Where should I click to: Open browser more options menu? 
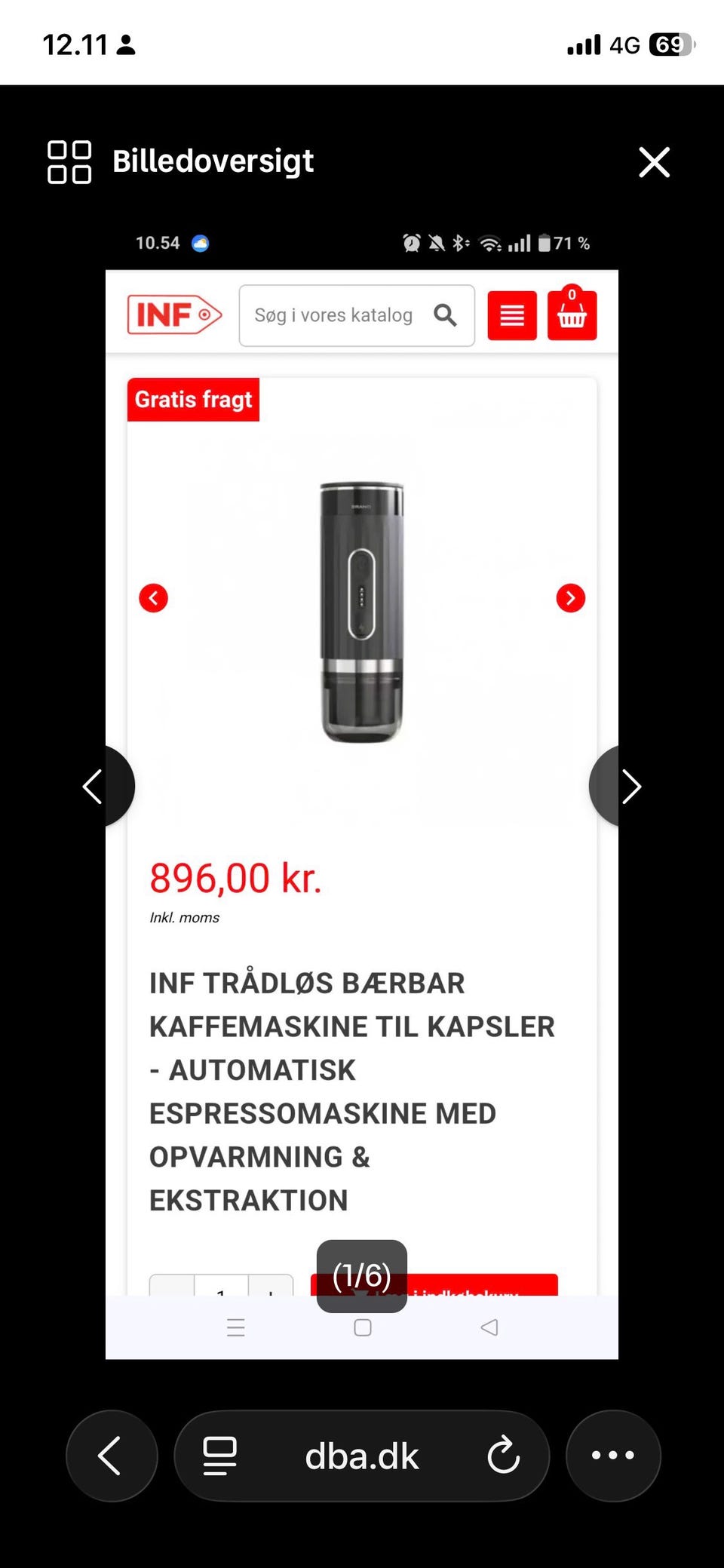point(613,1456)
